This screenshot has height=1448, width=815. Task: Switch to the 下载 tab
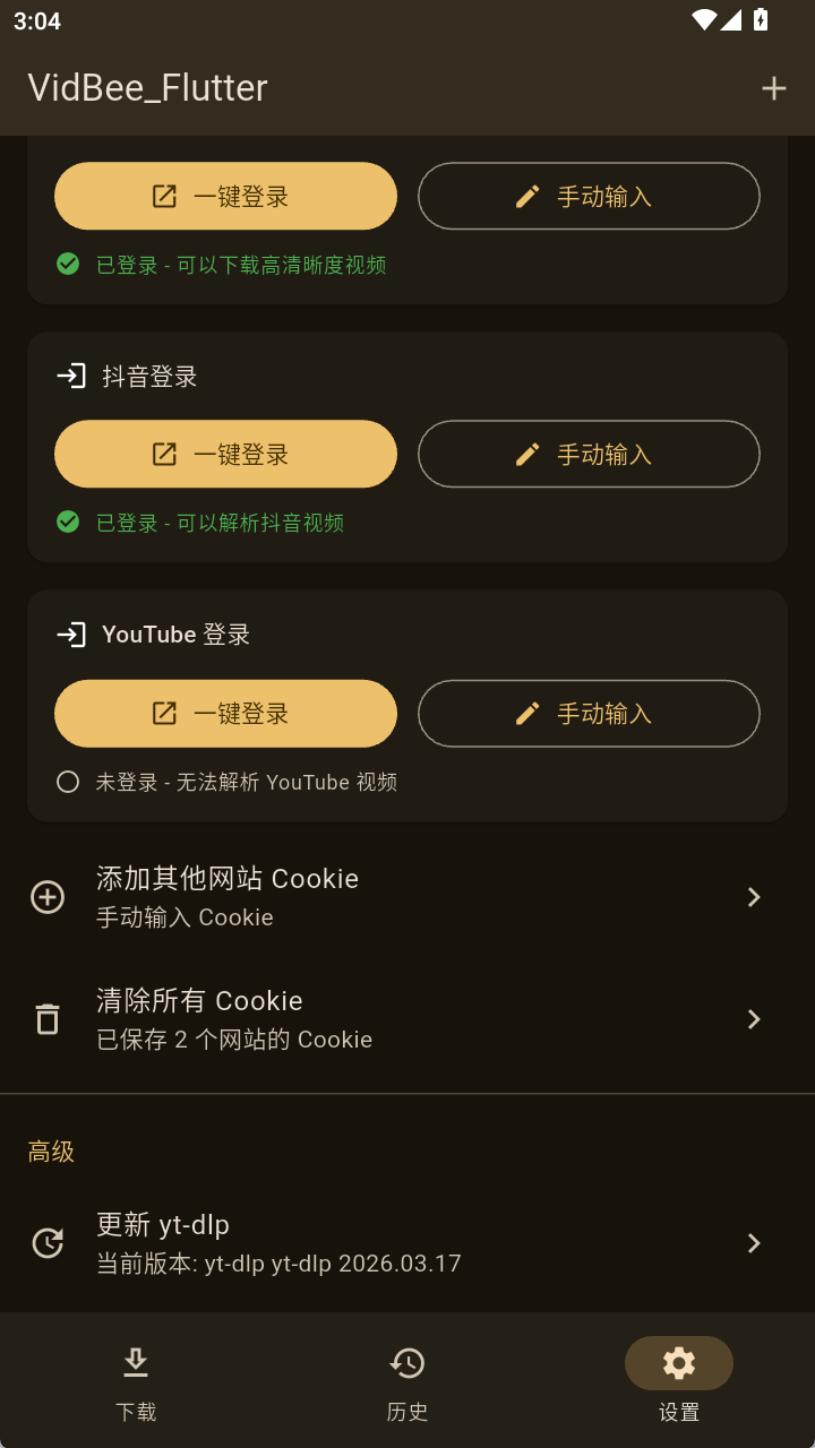[x=136, y=1385]
